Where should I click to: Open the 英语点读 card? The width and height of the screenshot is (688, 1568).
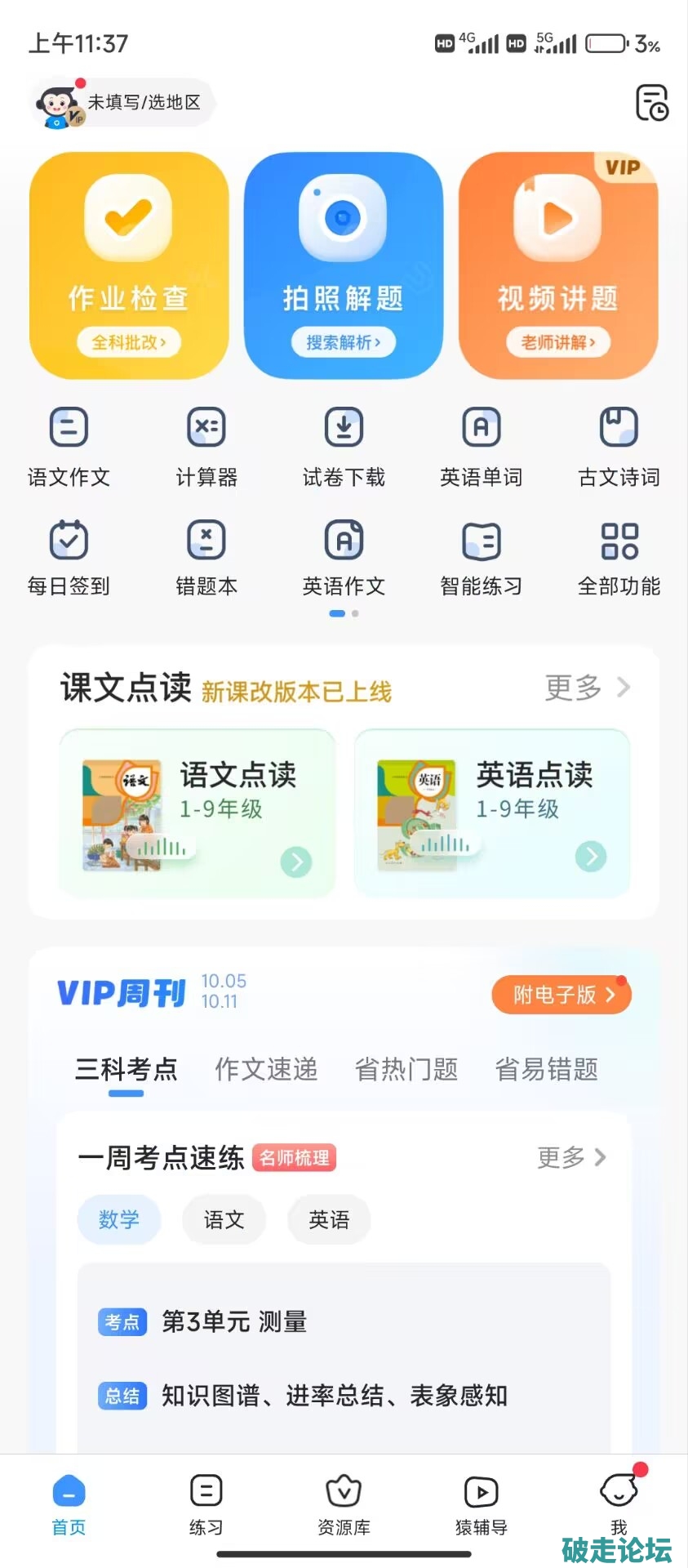492,813
